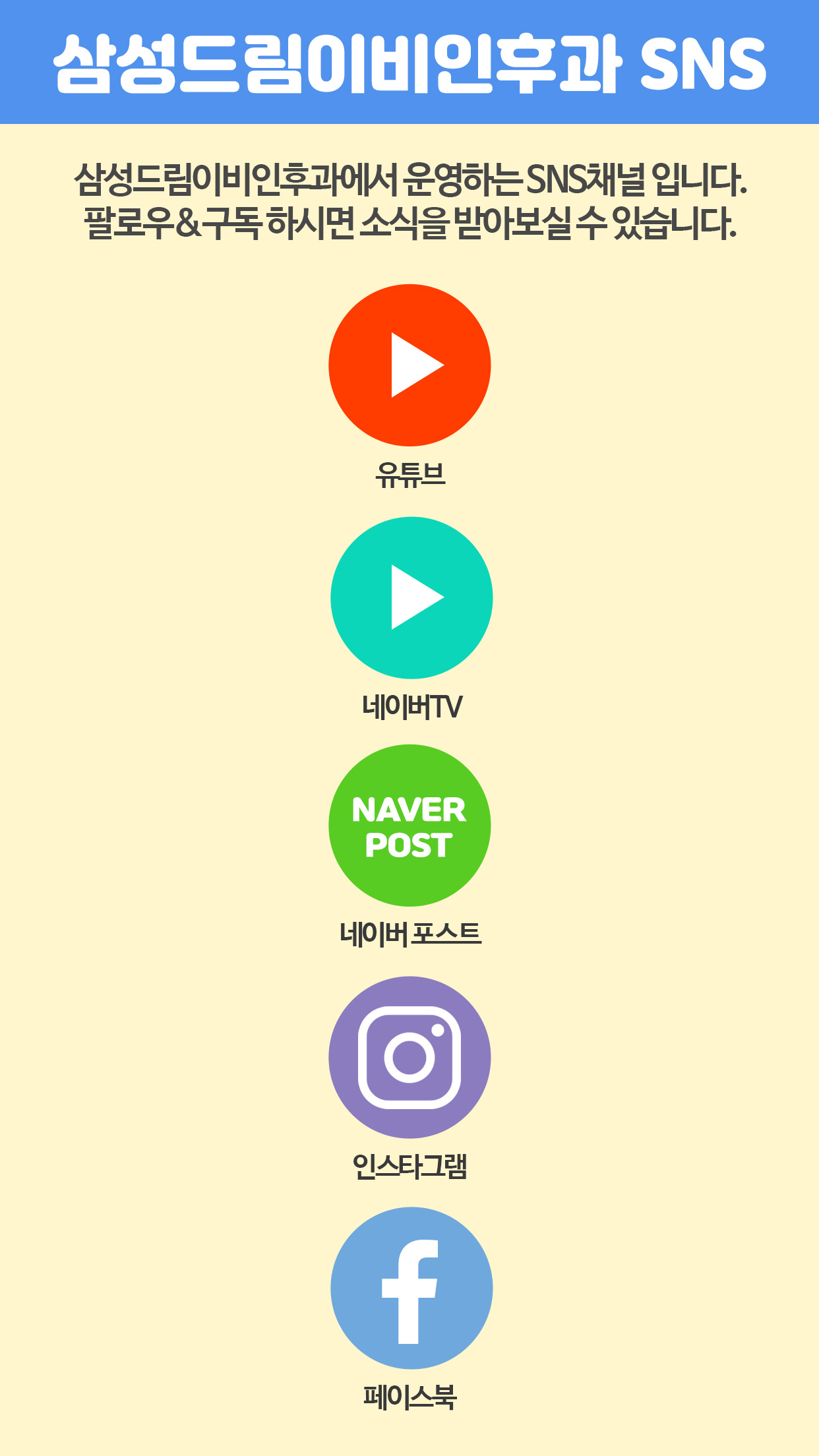This screenshot has height=1456, width=819.
Task: Open the 네이버TV channel button
Action: tap(411, 597)
